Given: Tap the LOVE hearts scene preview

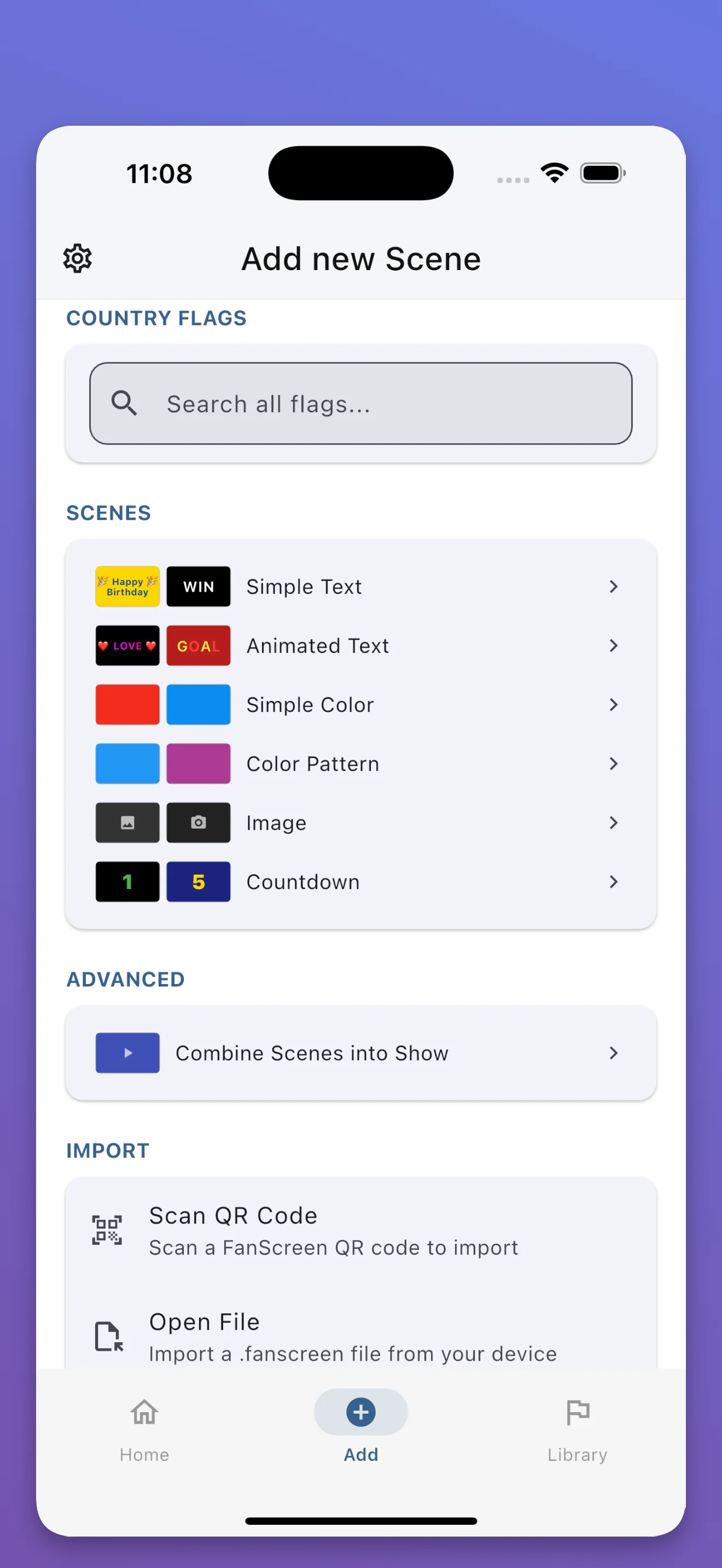Looking at the screenshot, I should [127, 645].
